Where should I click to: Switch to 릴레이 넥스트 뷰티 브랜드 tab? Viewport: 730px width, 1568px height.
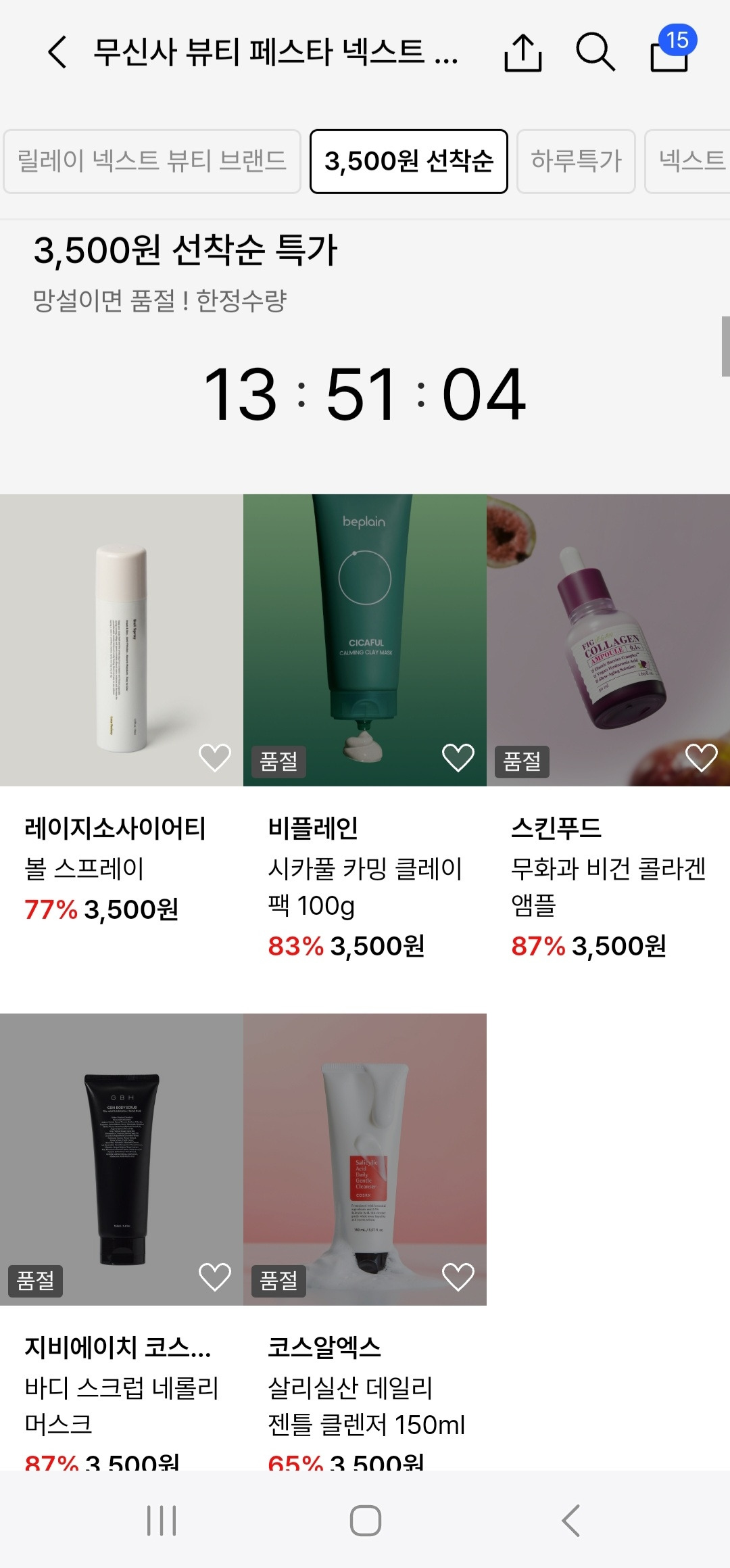(x=152, y=162)
